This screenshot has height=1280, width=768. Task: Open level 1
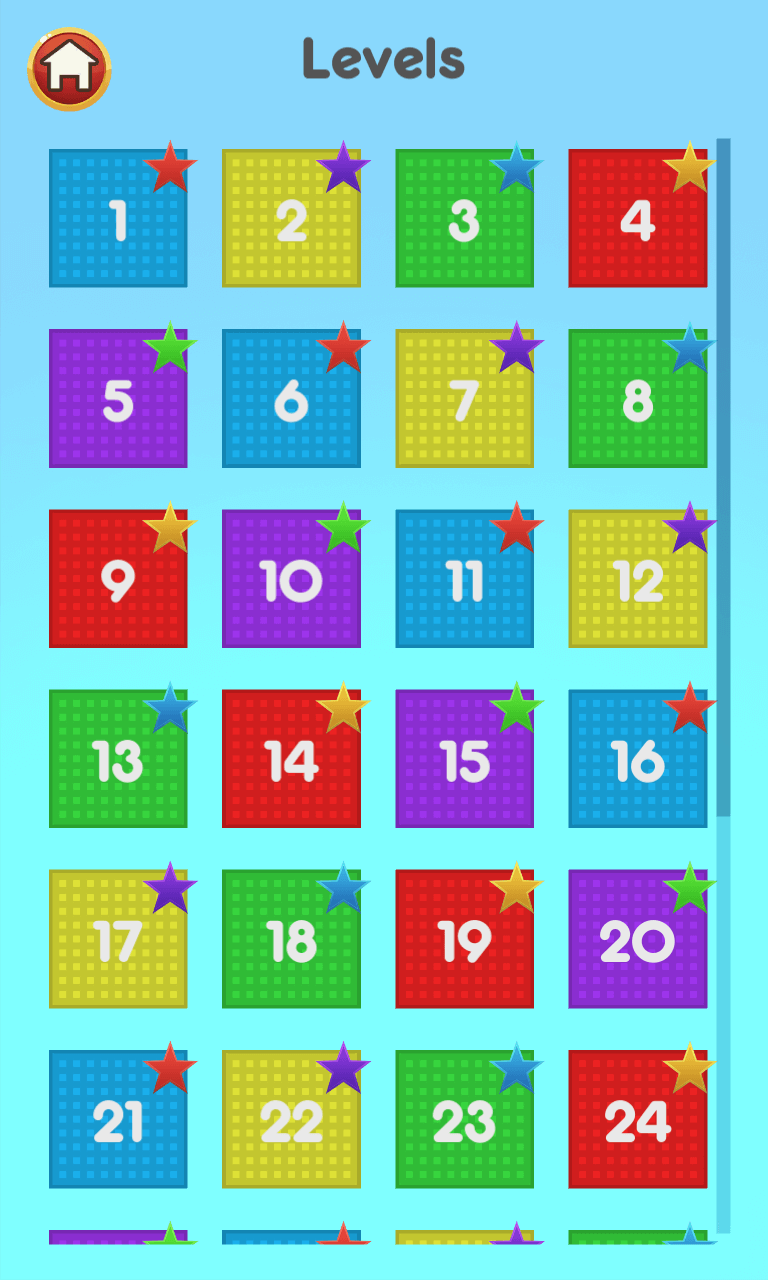118,219
